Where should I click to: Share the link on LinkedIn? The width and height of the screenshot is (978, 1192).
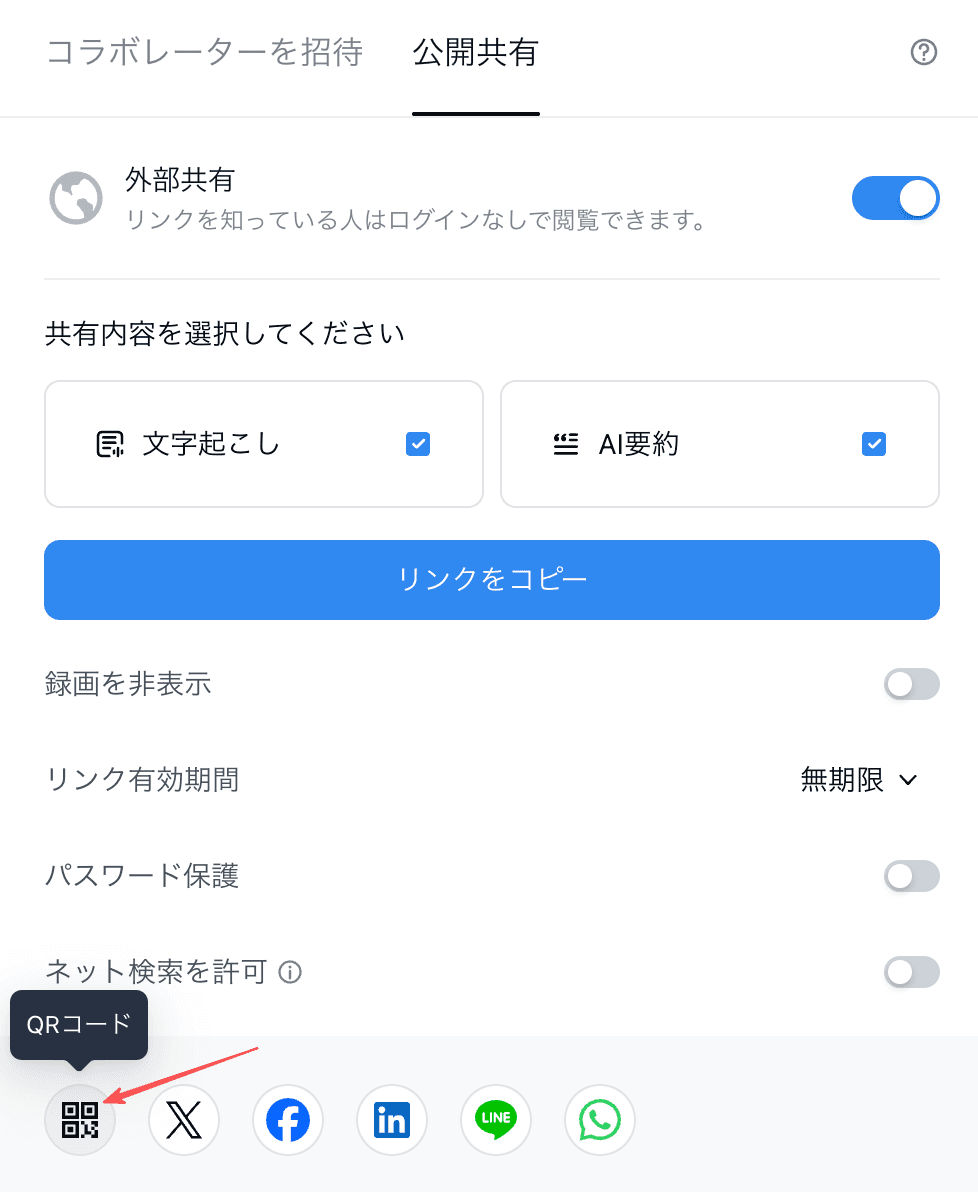click(392, 1120)
